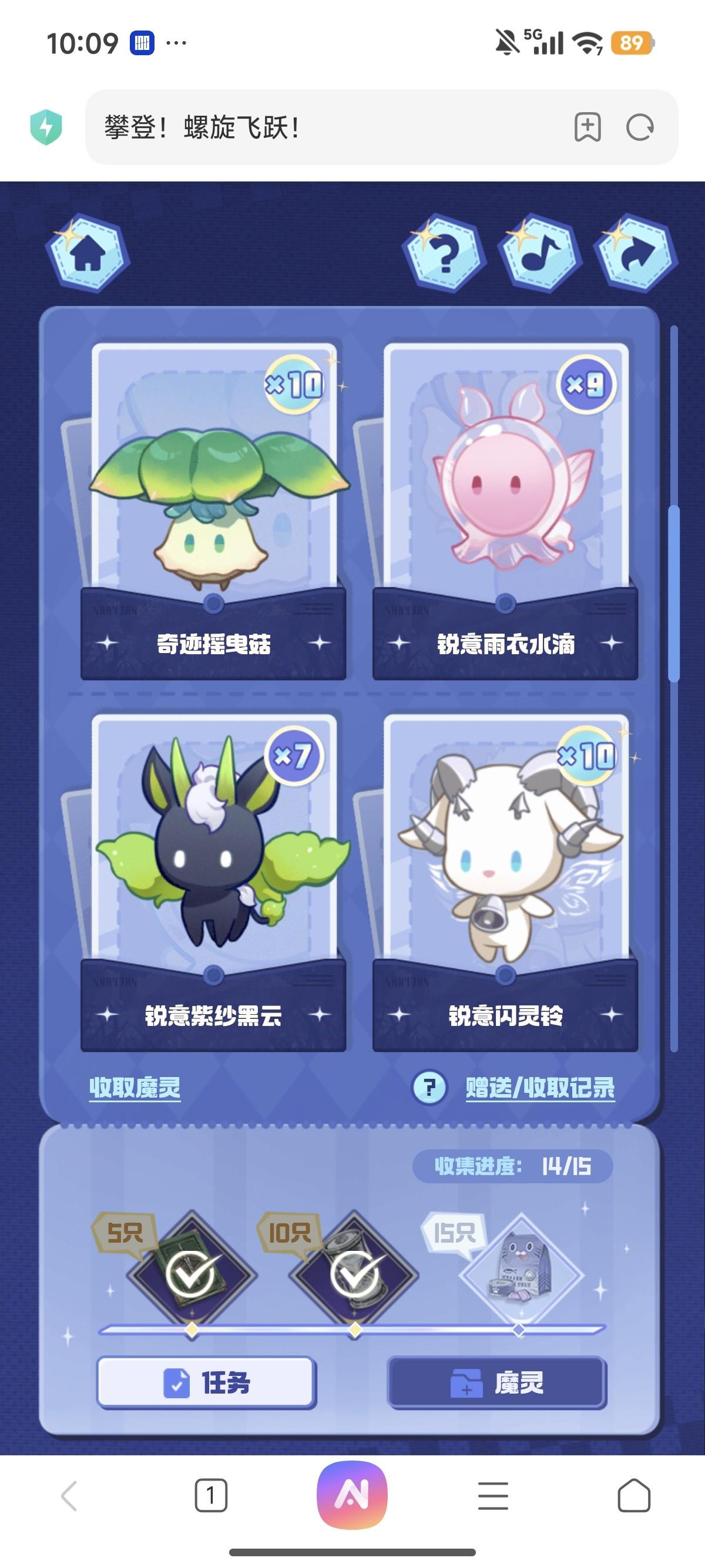Open 赠送/收取记录 records
The width and height of the screenshot is (705, 1568).
point(540,1087)
